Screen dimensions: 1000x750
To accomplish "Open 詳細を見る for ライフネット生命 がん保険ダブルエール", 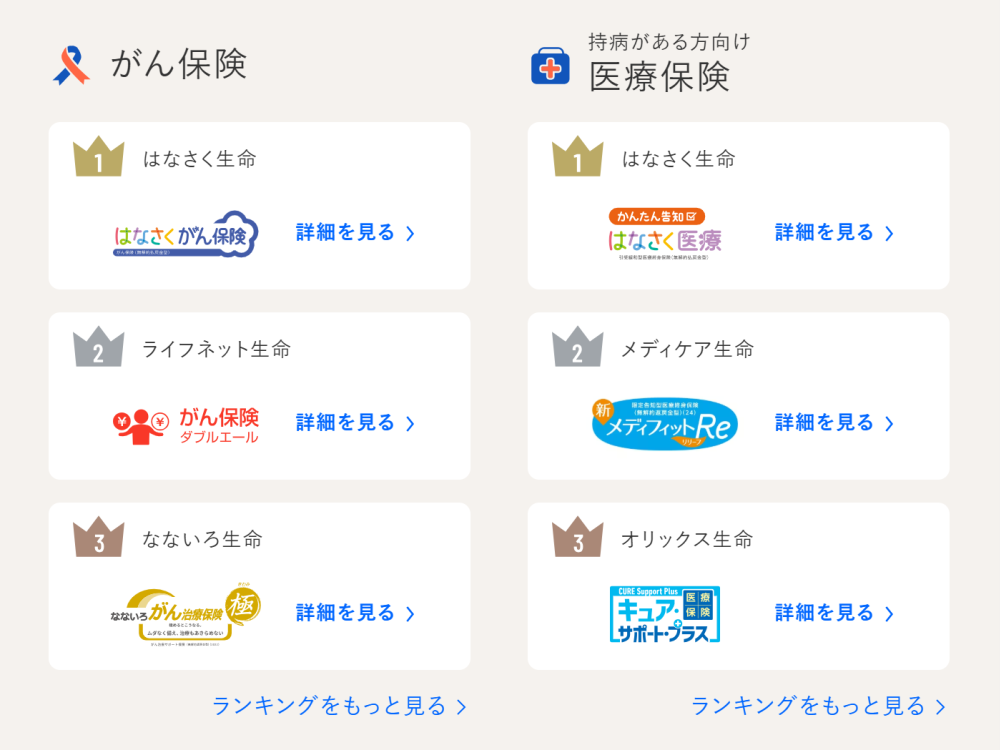I will (355, 423).
